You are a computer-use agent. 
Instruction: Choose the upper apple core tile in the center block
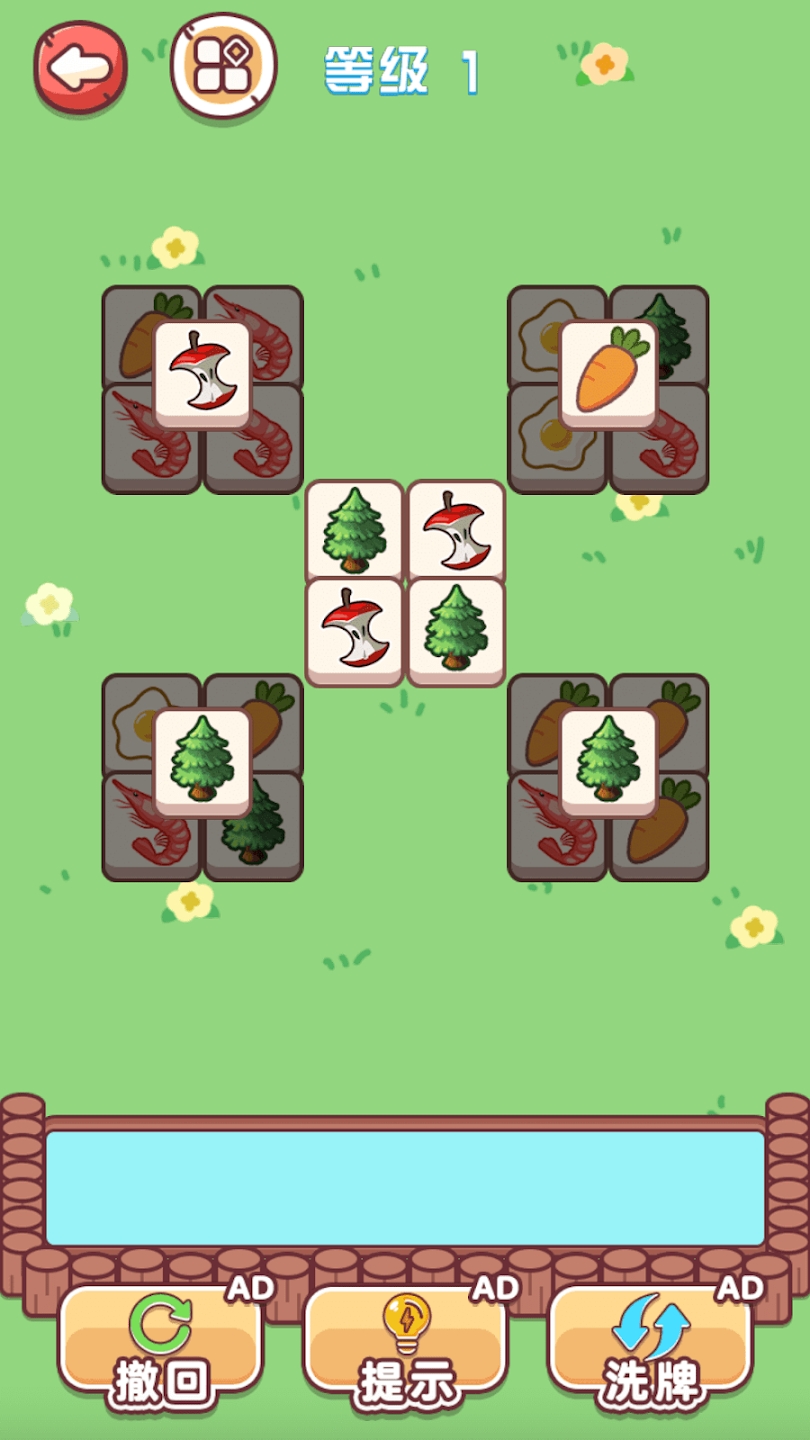456,530
